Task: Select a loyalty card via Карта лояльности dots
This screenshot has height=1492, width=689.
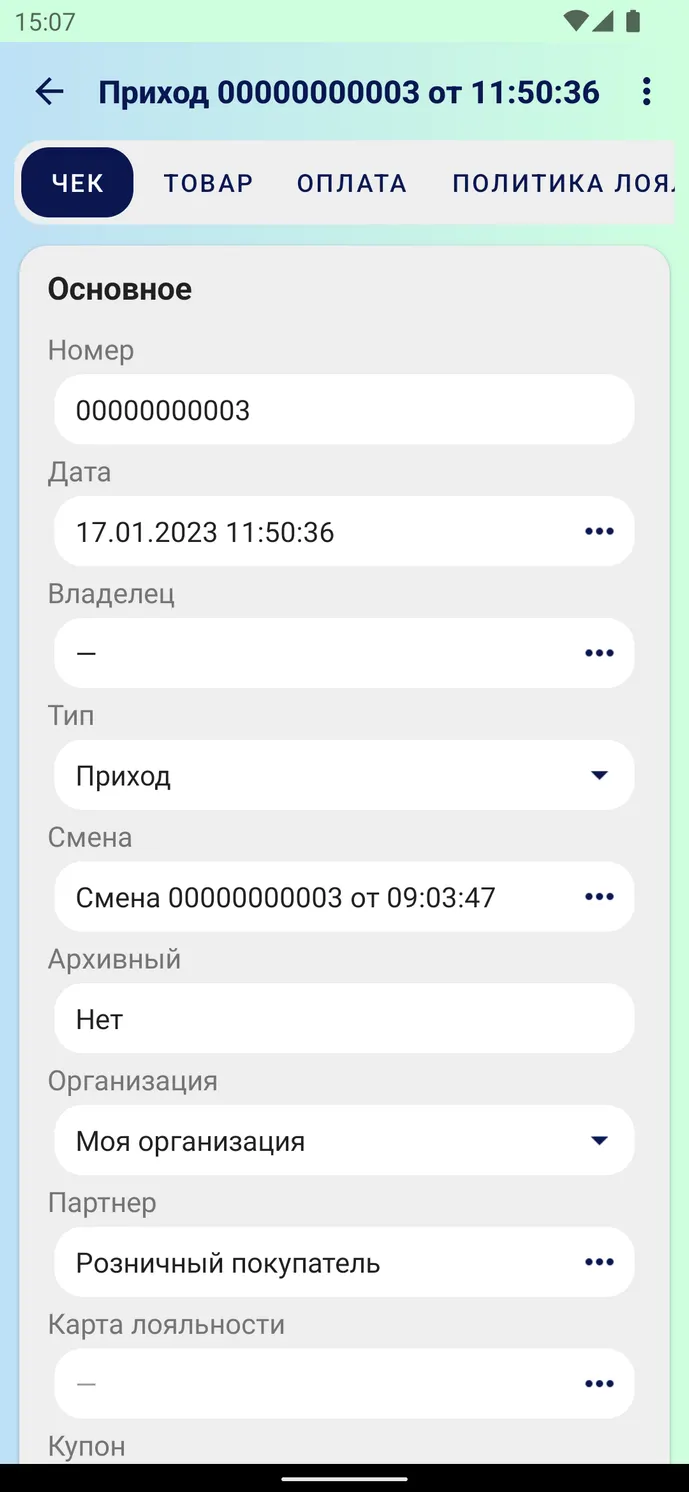Action: pyautogui.click(x=599, y=1384)
